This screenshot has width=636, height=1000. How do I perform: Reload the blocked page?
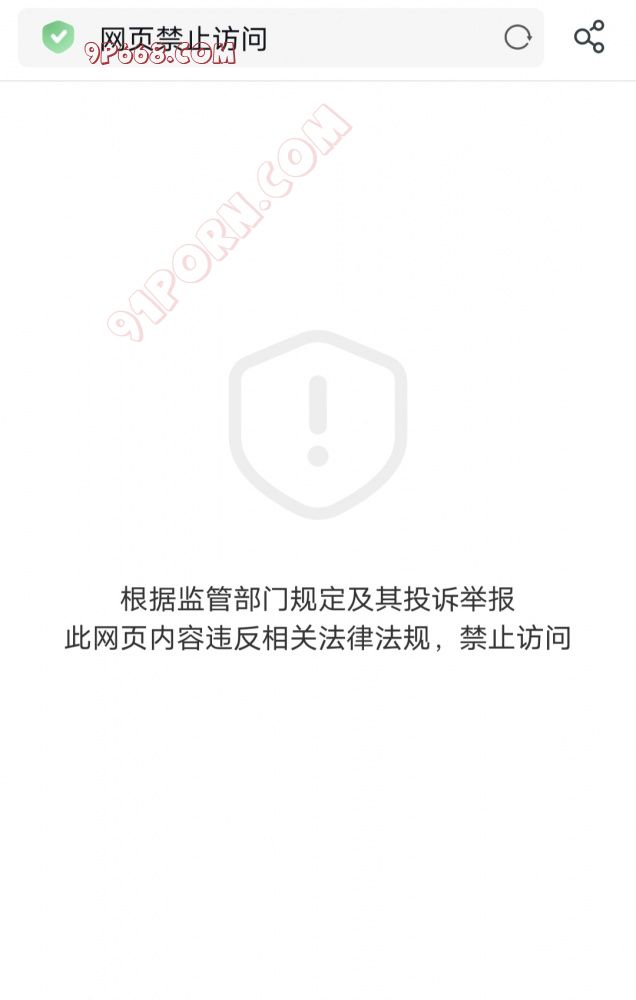517,38
